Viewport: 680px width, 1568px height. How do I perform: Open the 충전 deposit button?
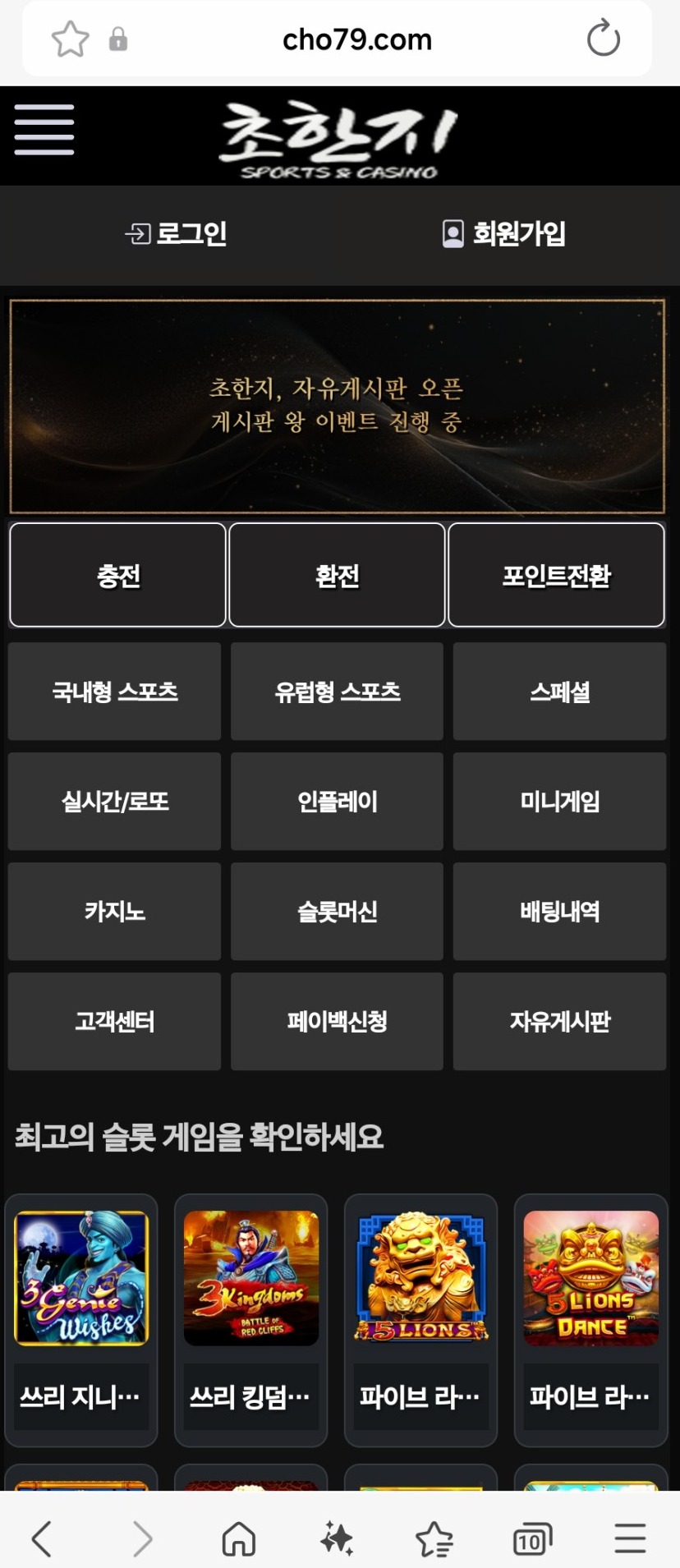point(117,575)
